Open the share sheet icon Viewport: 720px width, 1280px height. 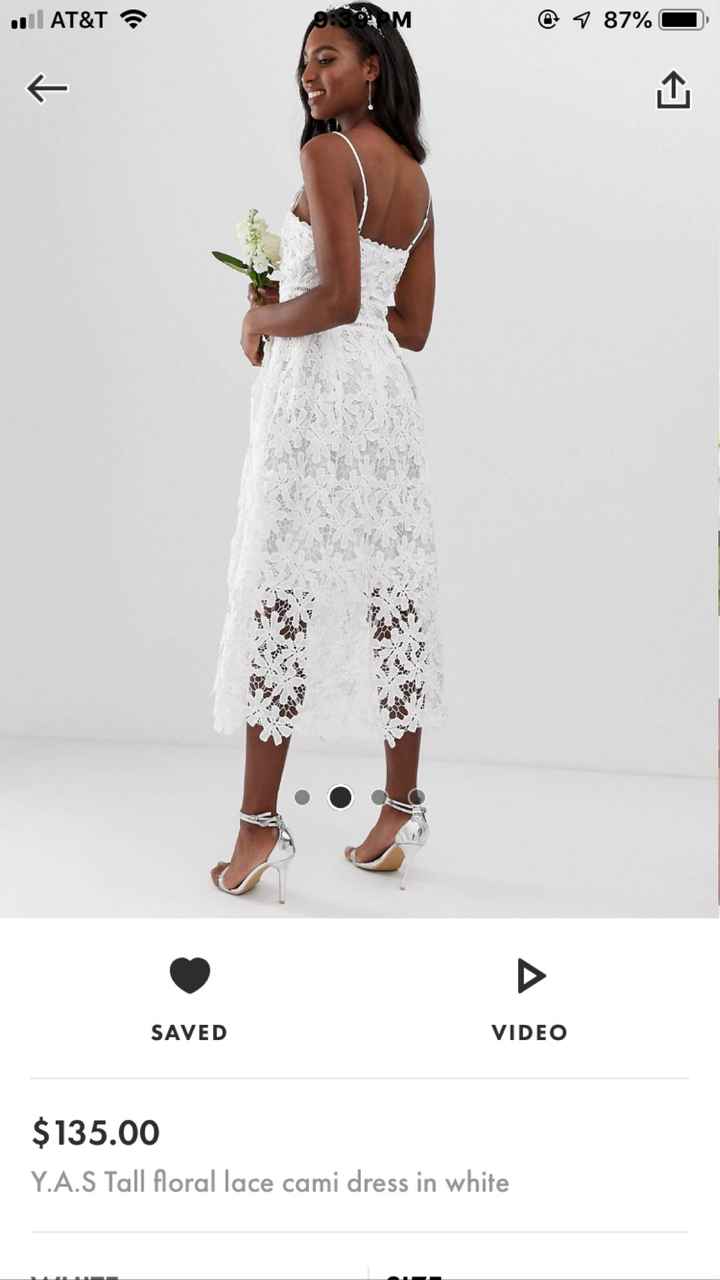coord(673,88)
